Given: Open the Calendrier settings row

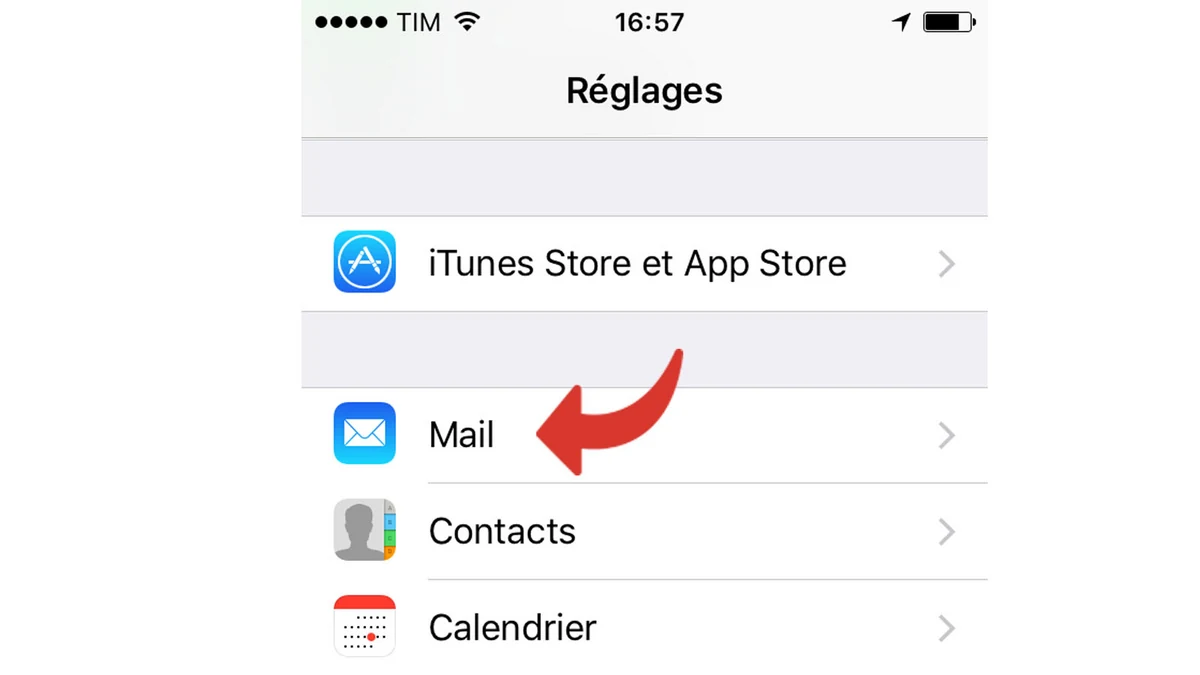Looking at the screenshot, I should coord(512,628).
